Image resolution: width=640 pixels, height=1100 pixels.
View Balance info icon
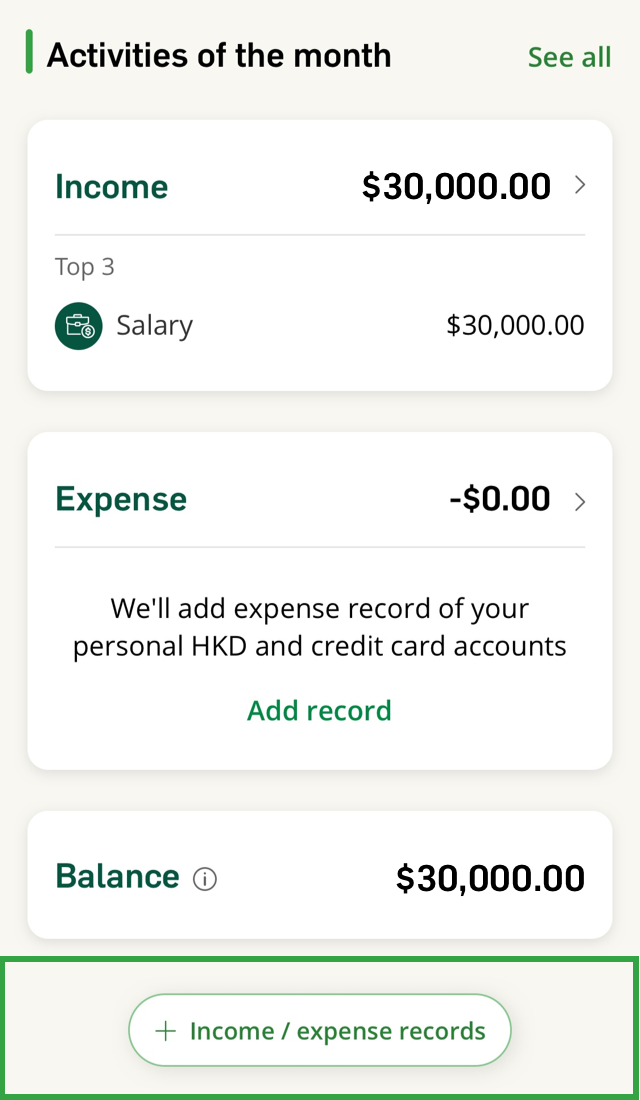click(205, 878)
